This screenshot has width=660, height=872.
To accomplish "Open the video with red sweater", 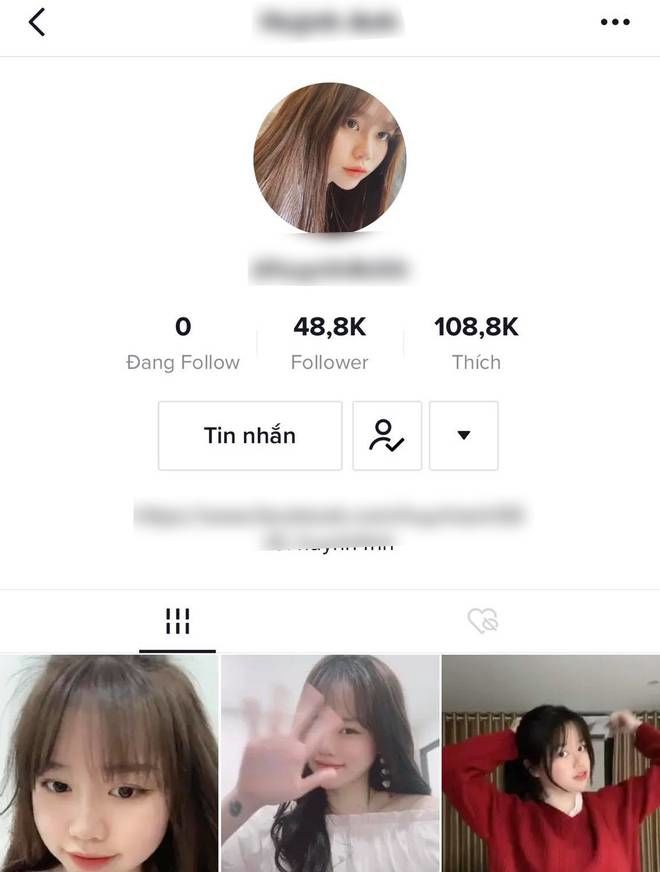I will pos(551,763).
